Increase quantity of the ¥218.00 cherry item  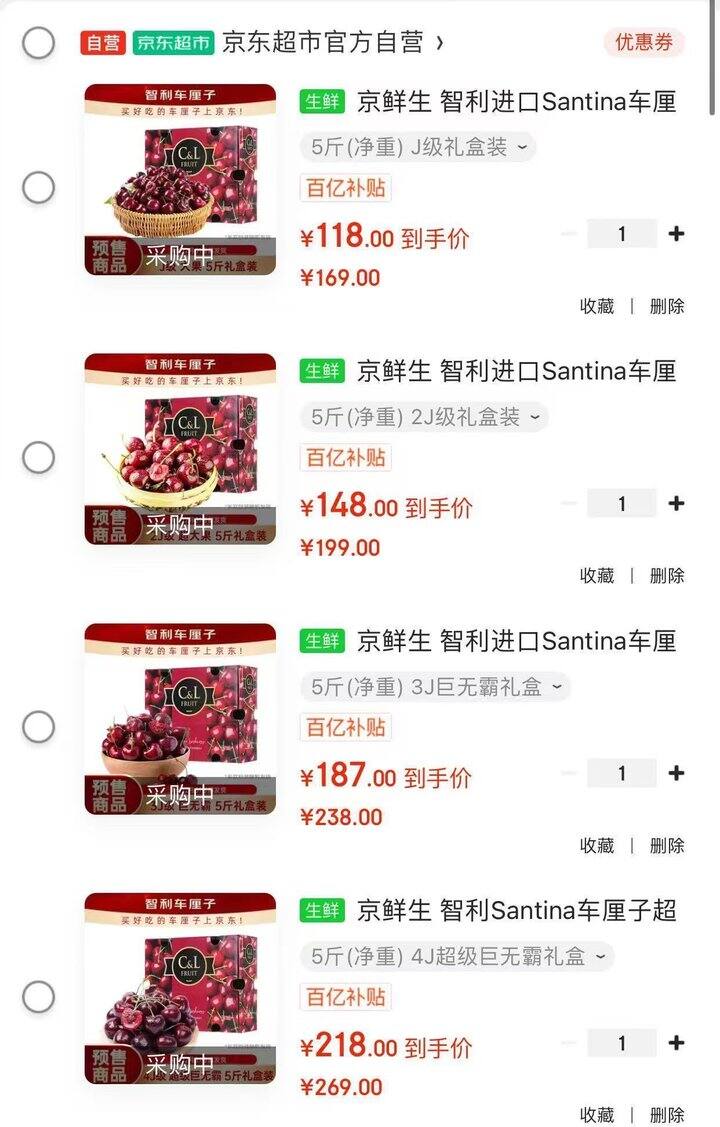(x=677, y=1043)
